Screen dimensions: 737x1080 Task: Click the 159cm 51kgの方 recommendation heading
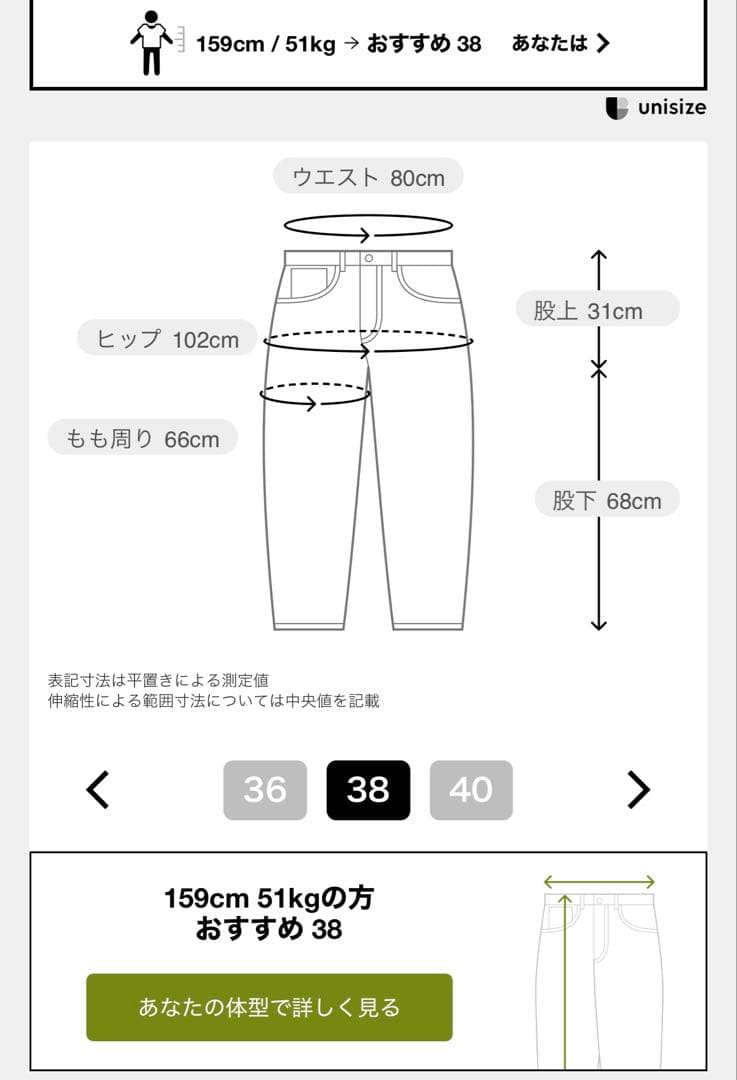(x=272, y=899)
